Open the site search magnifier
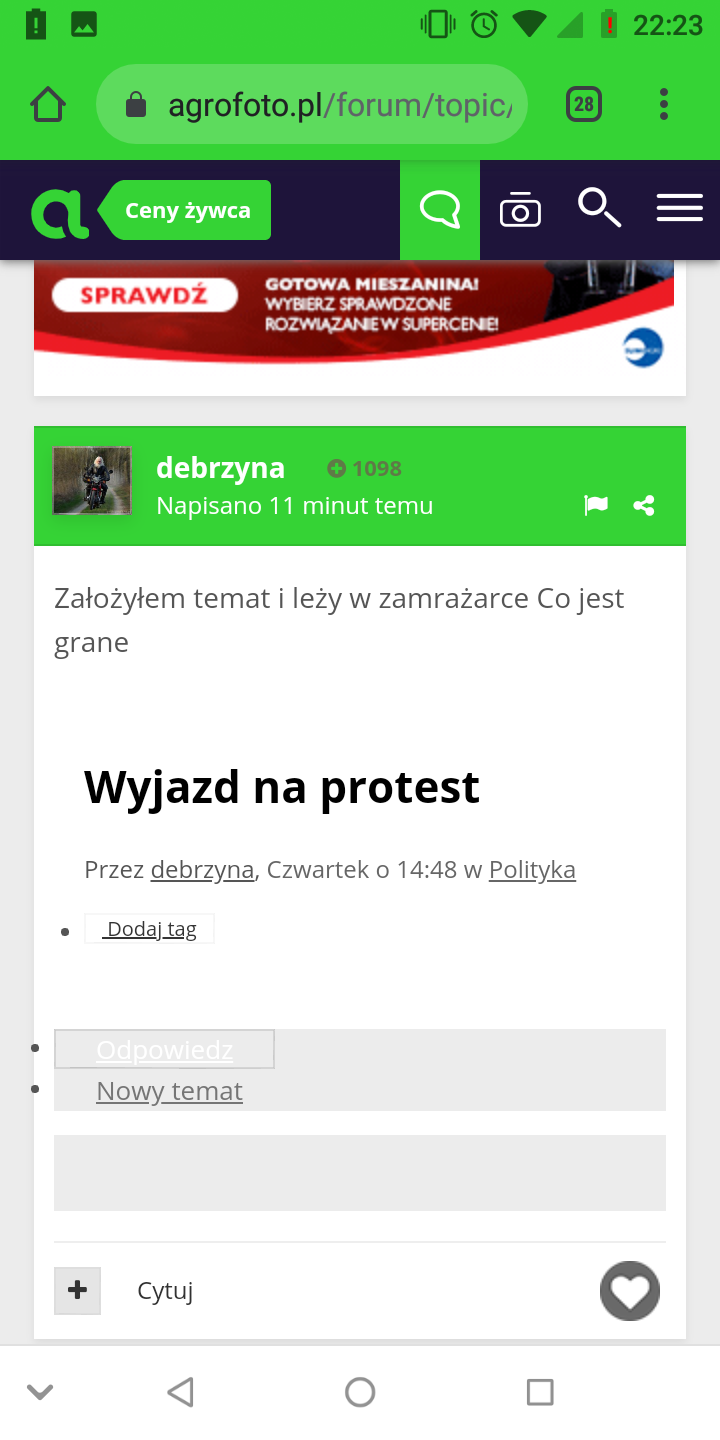 pyautogui.click(x=599, y=208)
